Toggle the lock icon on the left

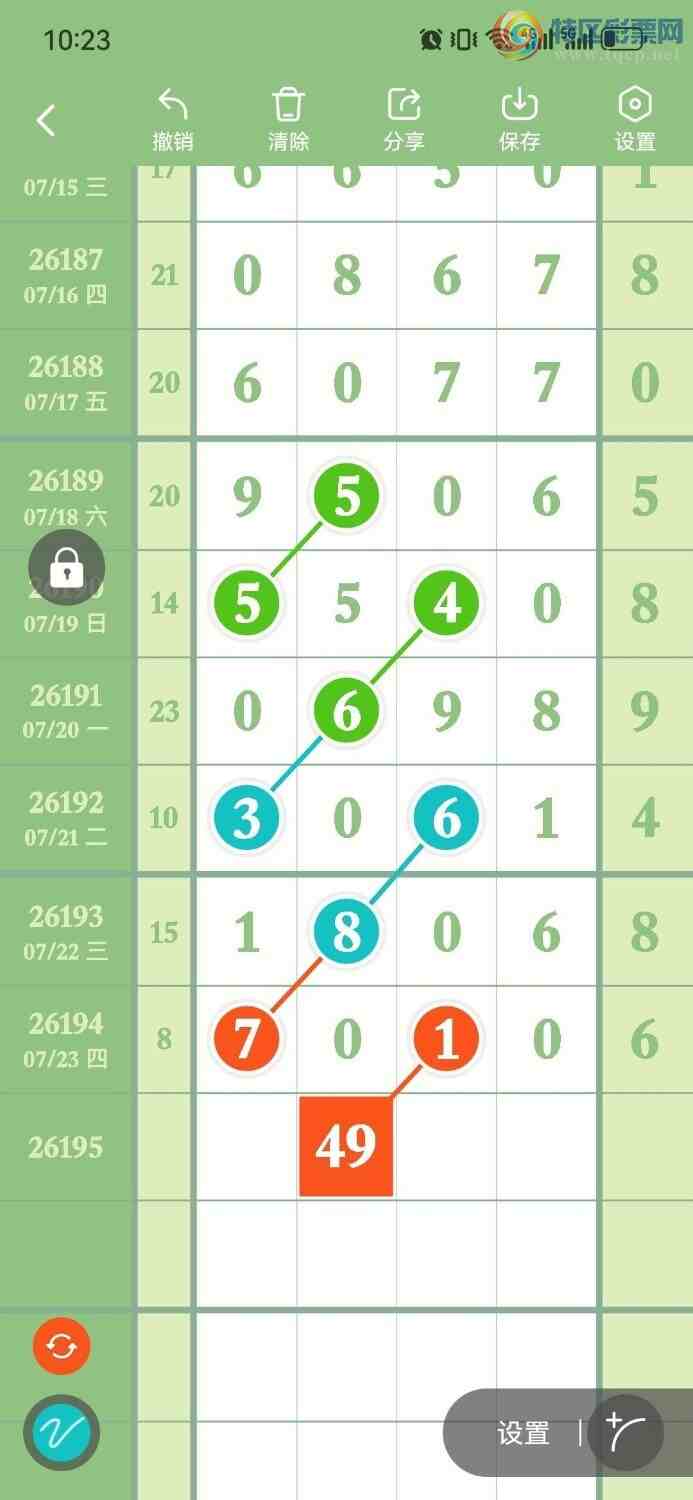pos(66,568)
